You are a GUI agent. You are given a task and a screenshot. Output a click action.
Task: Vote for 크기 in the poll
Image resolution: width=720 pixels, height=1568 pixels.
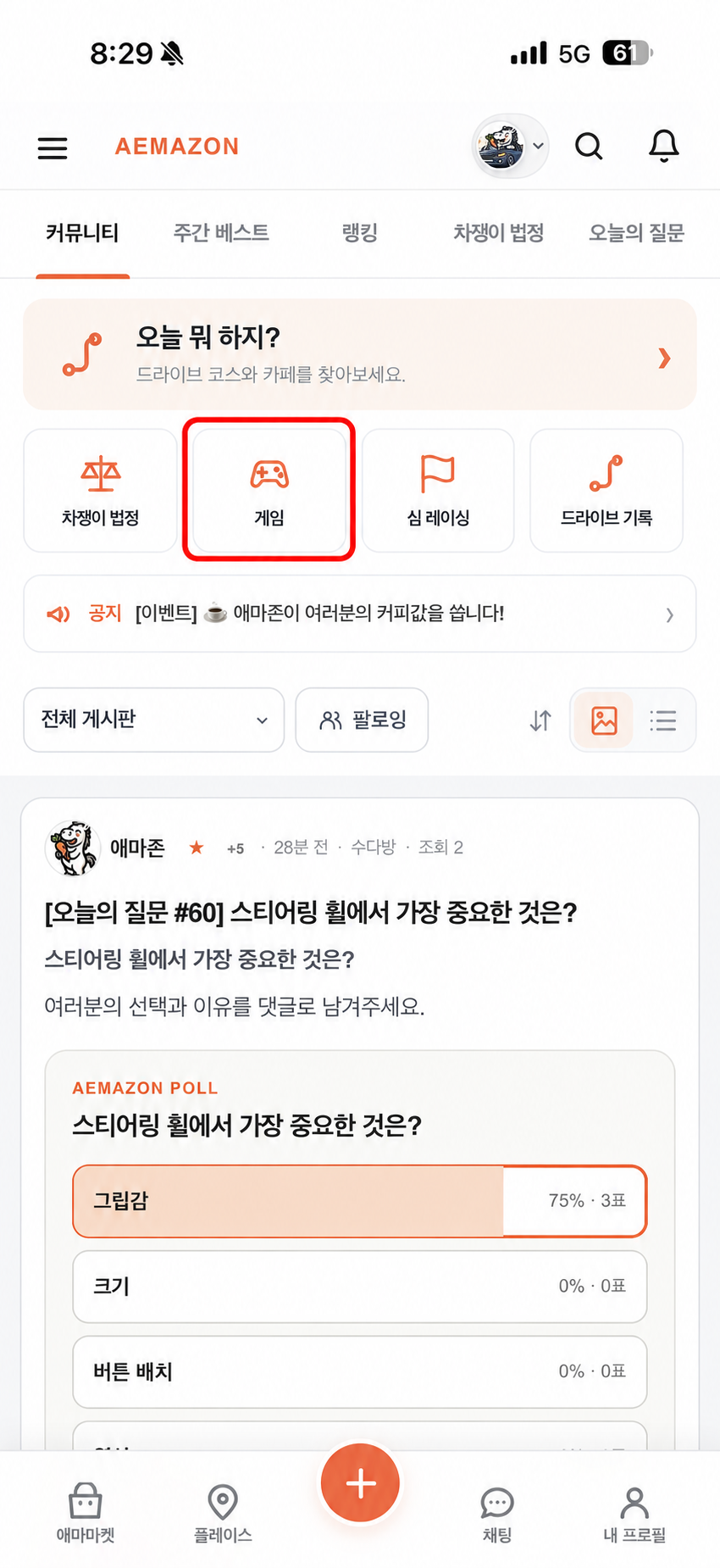tap(360, 1286)
